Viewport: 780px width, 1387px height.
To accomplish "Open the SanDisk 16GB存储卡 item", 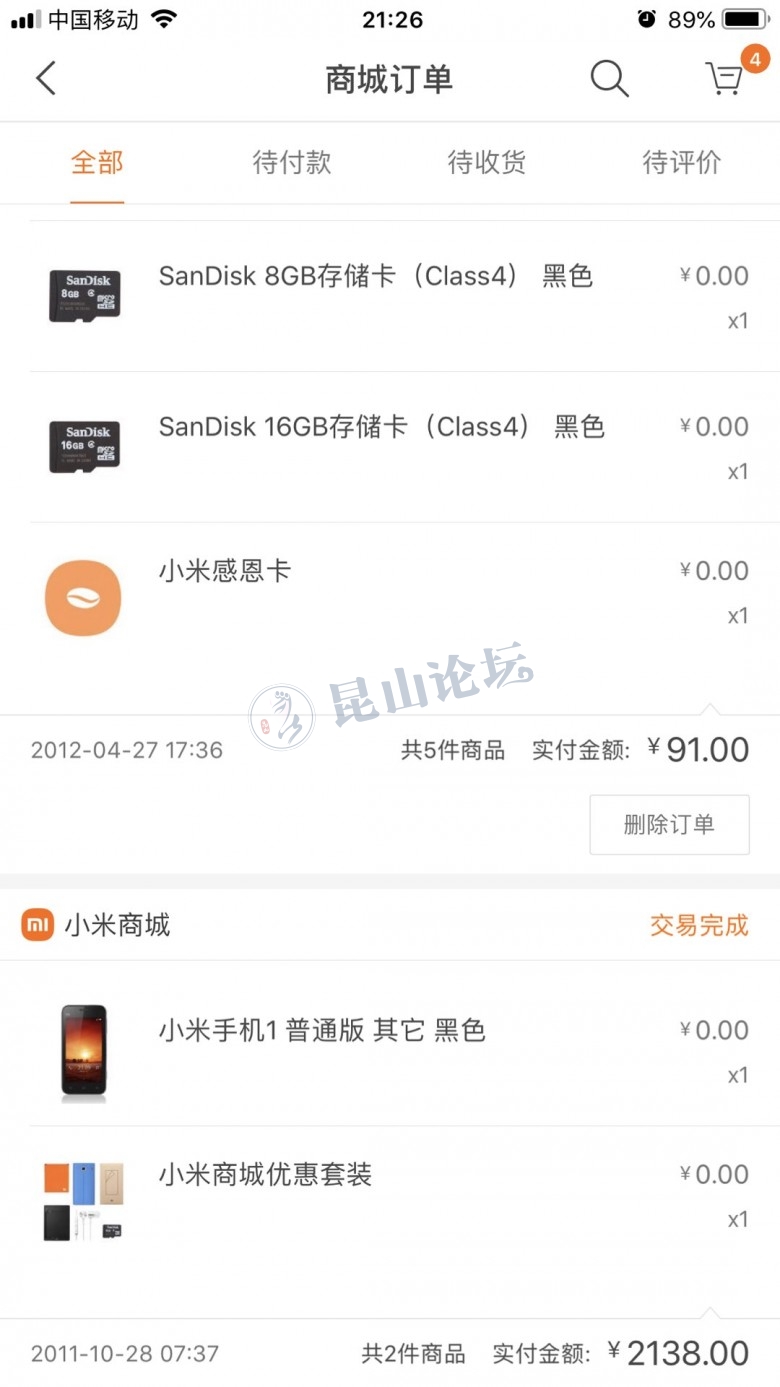I will pyautogui.click(x=382, y=427).
